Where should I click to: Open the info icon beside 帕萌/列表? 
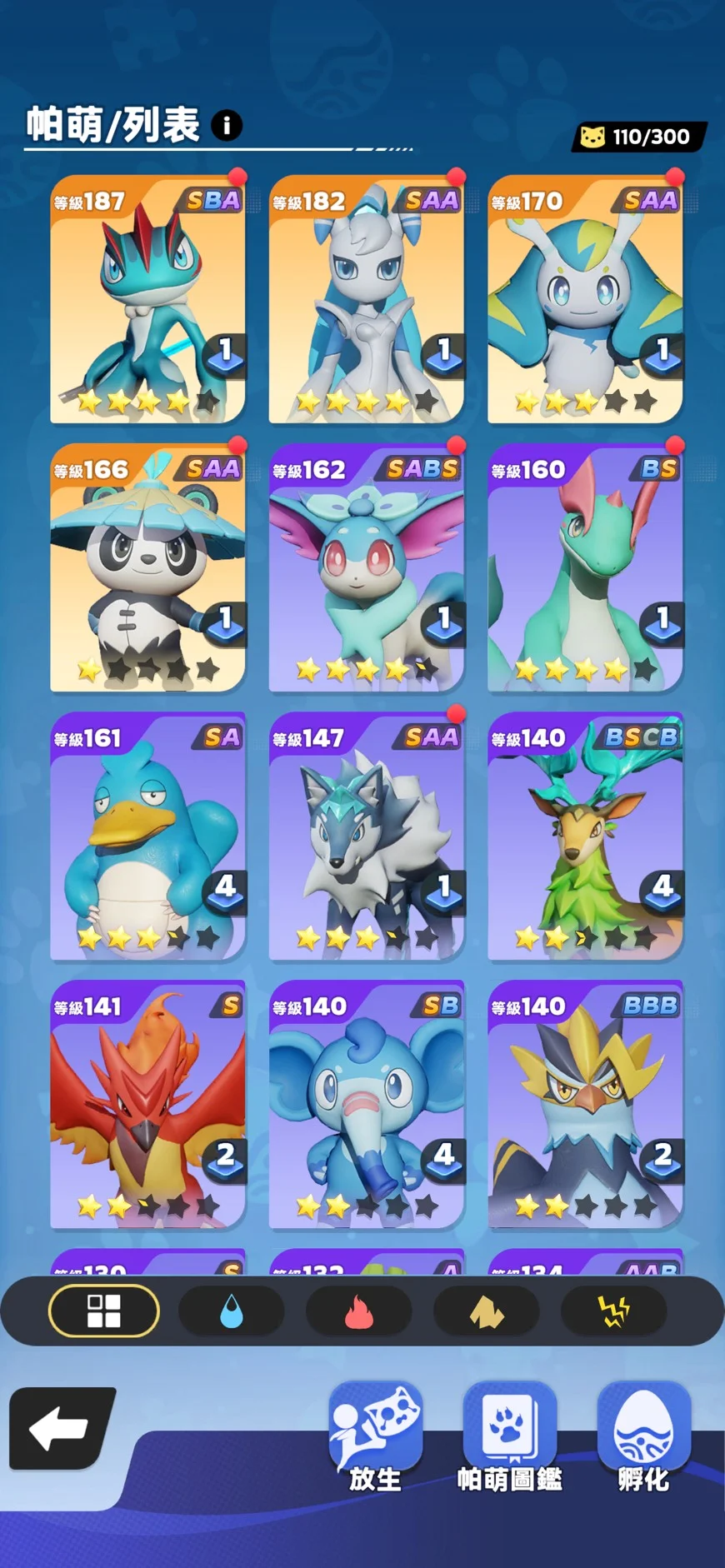click(227, 126)
